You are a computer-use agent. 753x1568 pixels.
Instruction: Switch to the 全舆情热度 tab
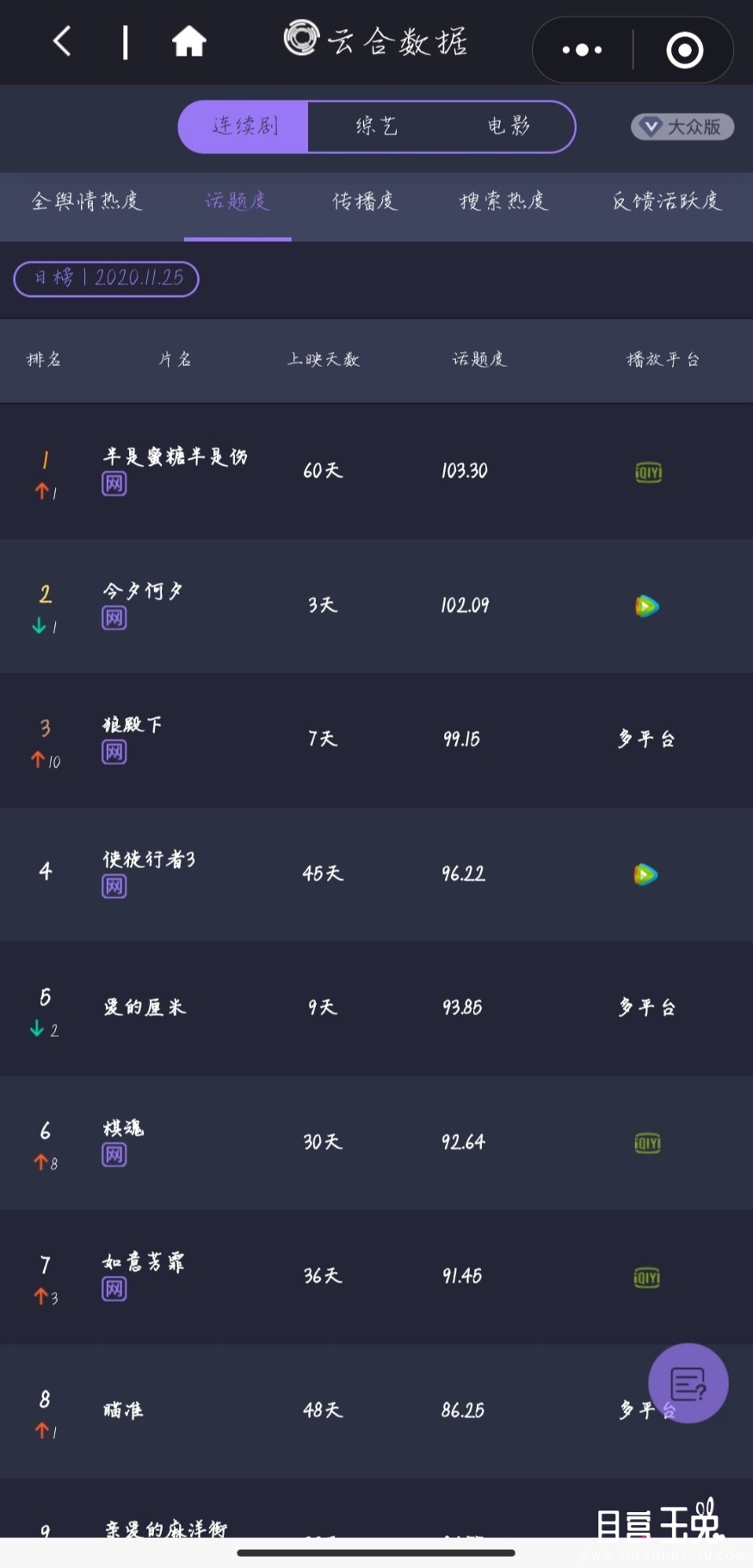86,201
